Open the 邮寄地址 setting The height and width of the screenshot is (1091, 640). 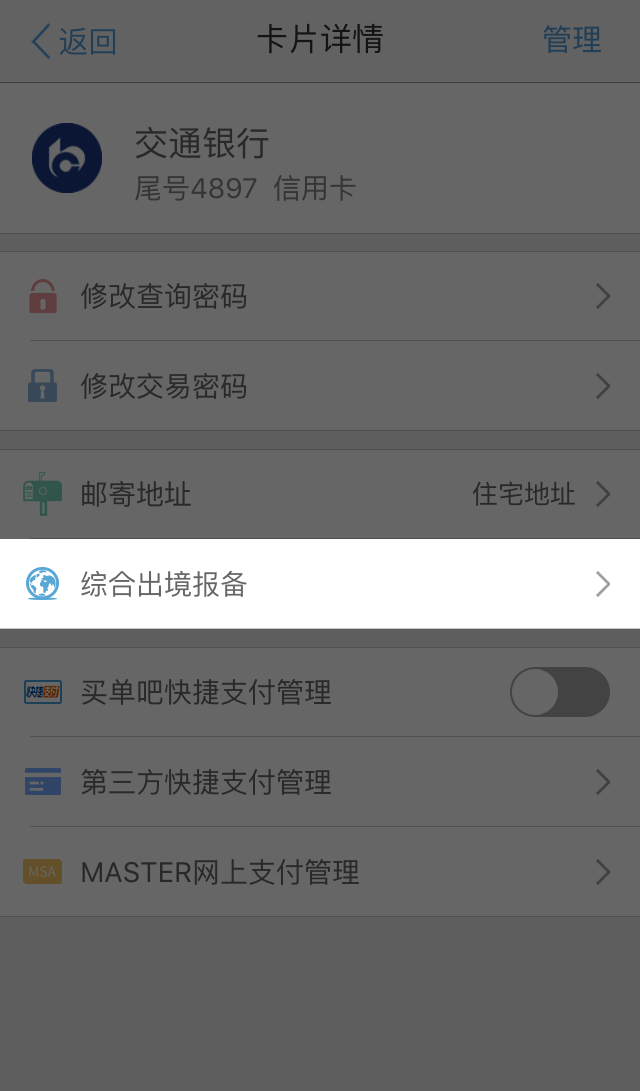coord(320,495)
